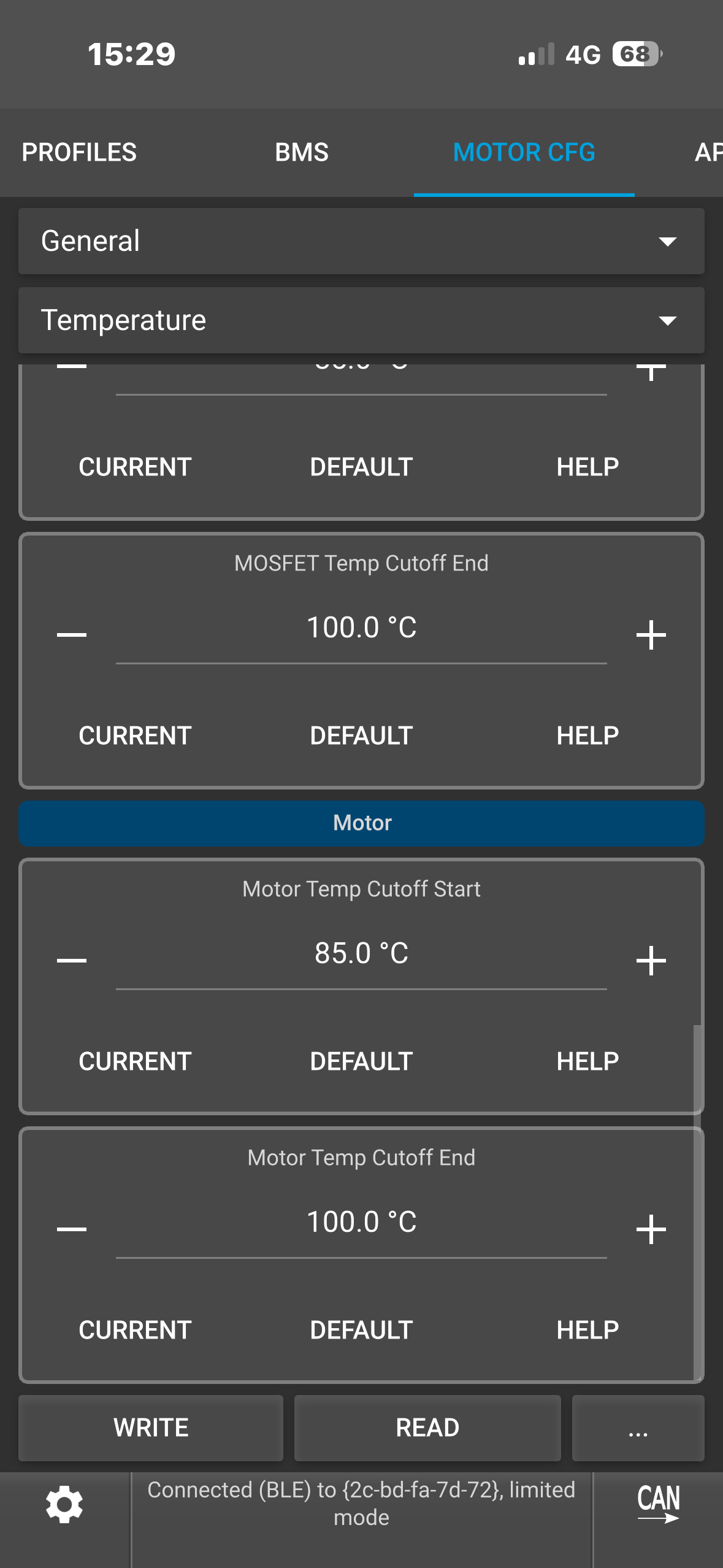Reset MOSFET Temp Cutoff End to DEFAULT
Screen dimensions: 723x1568
[x=361, y=736]
